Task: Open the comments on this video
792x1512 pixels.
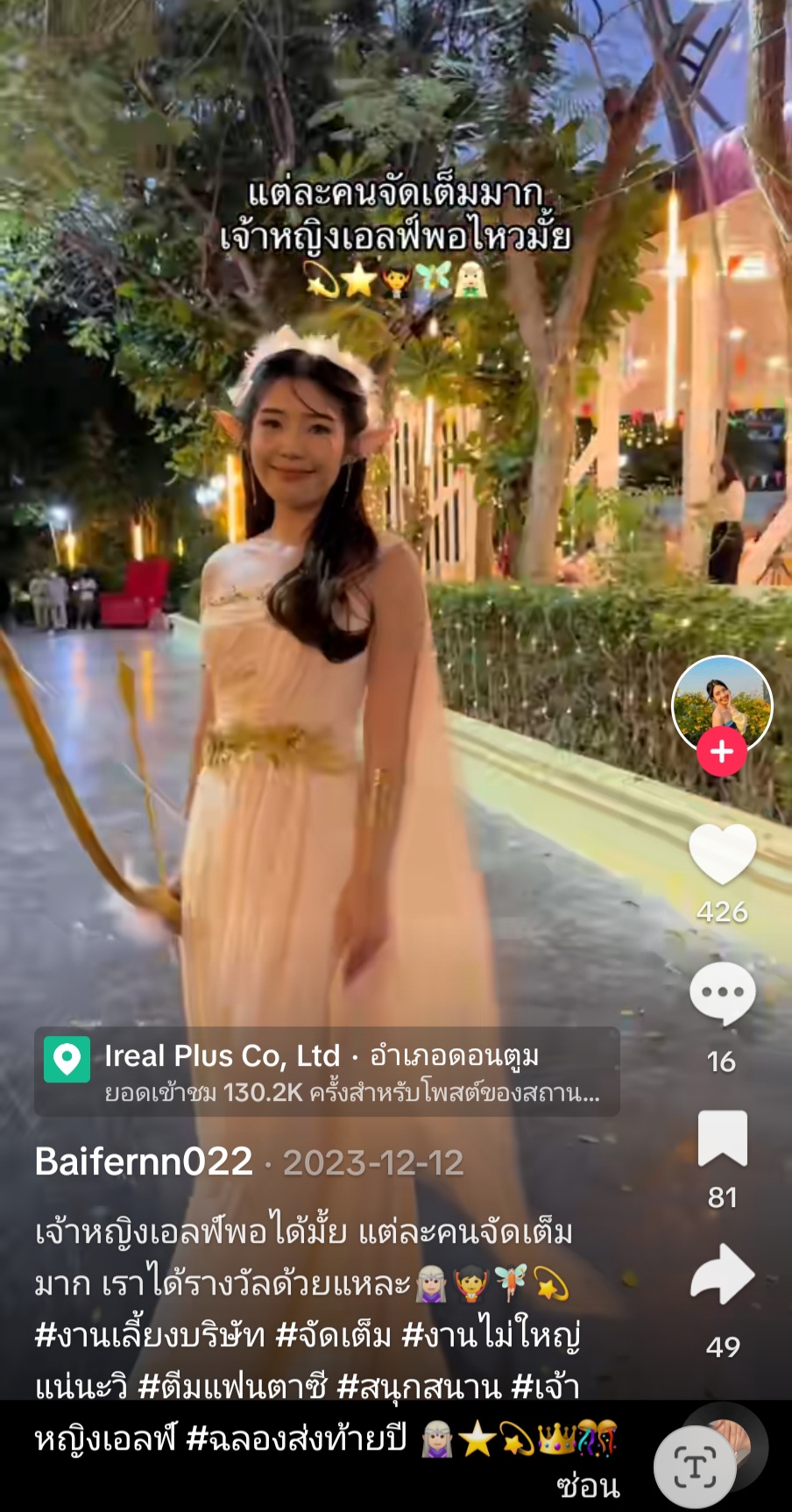Action: tap(722, 993)
